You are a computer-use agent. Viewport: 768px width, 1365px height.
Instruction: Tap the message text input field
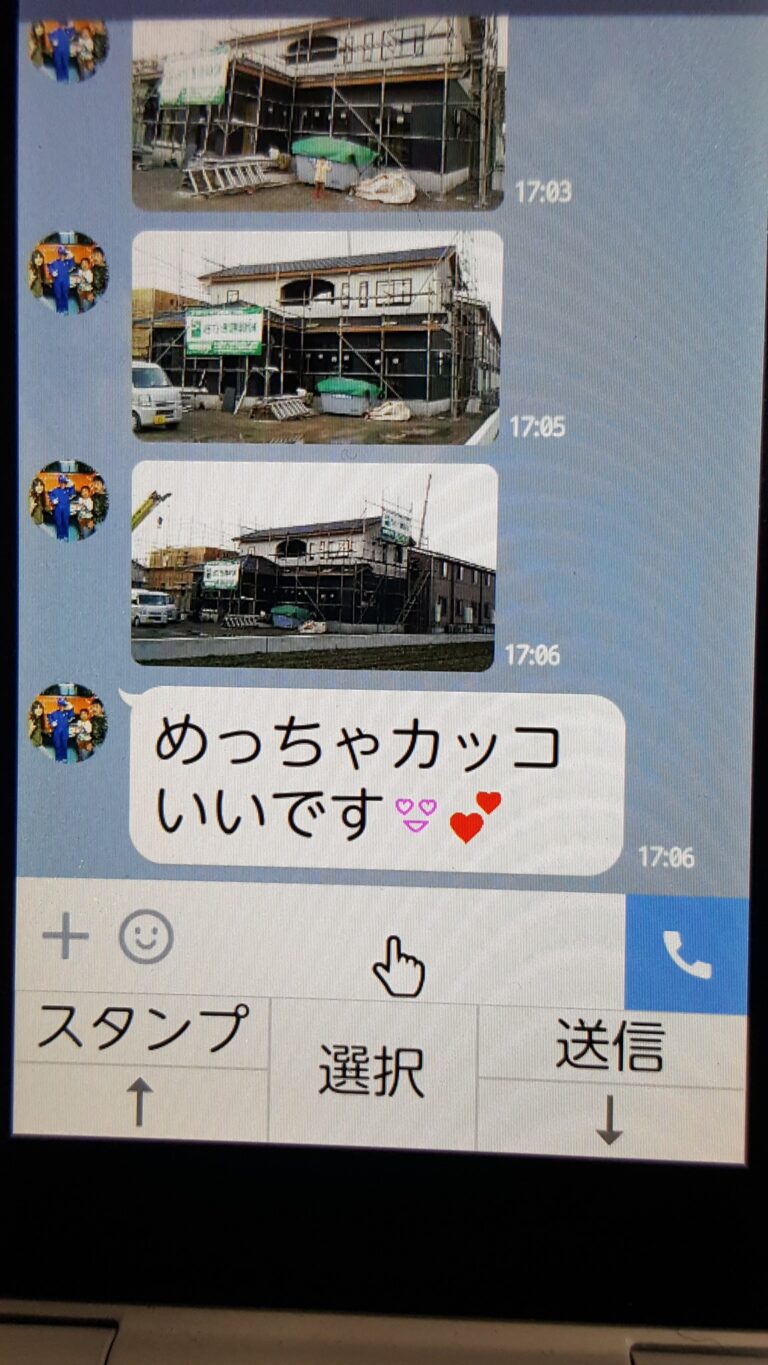(x=400, y=940)
